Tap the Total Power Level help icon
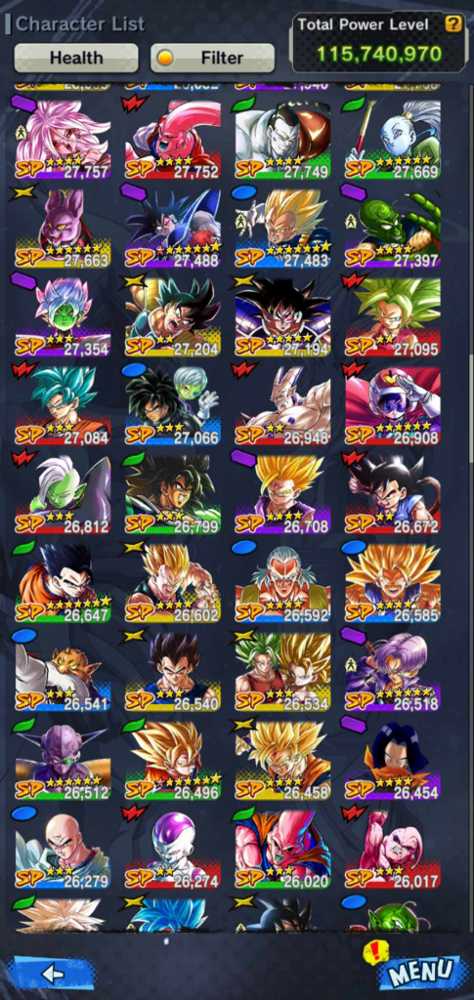Screen dimensions: 474x1000 tap(452, 24)
